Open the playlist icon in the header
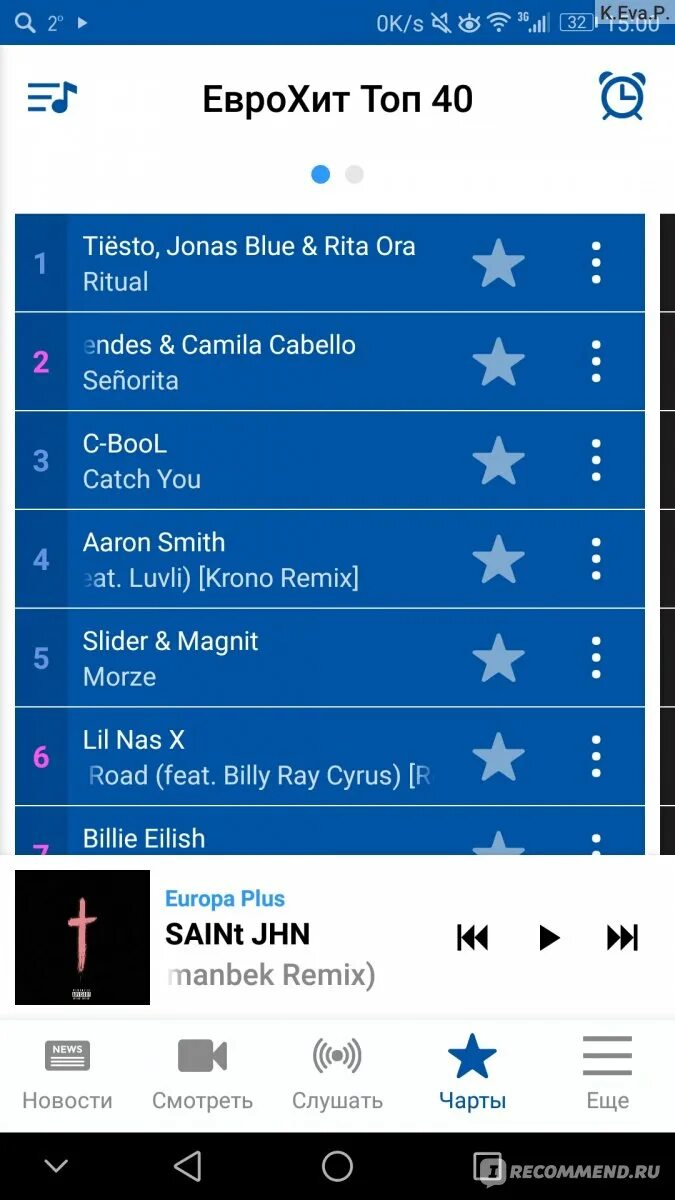 pos(51,97)
